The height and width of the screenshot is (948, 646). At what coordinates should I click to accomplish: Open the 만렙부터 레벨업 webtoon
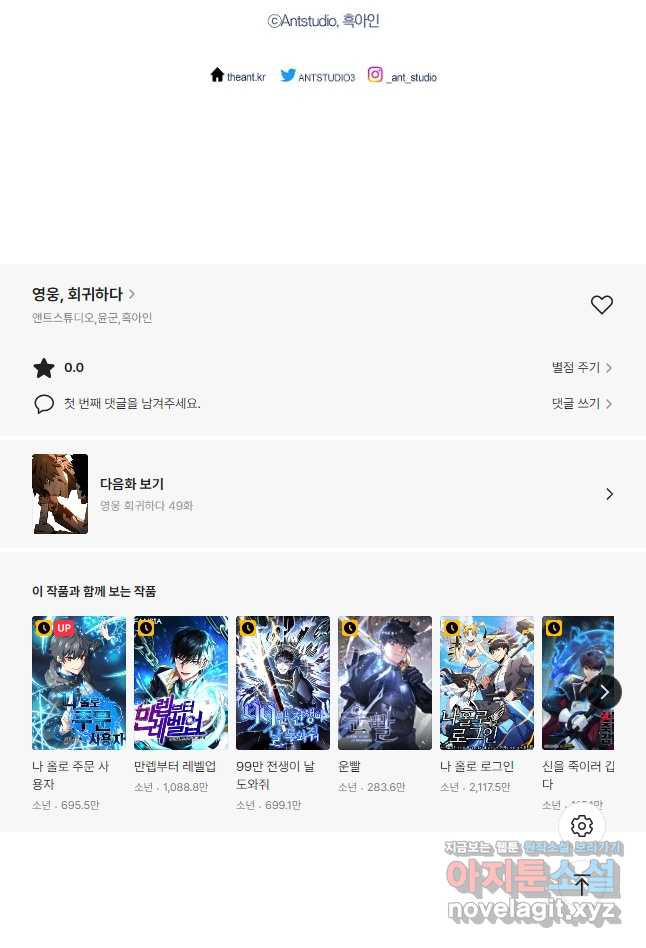point(181,683)
